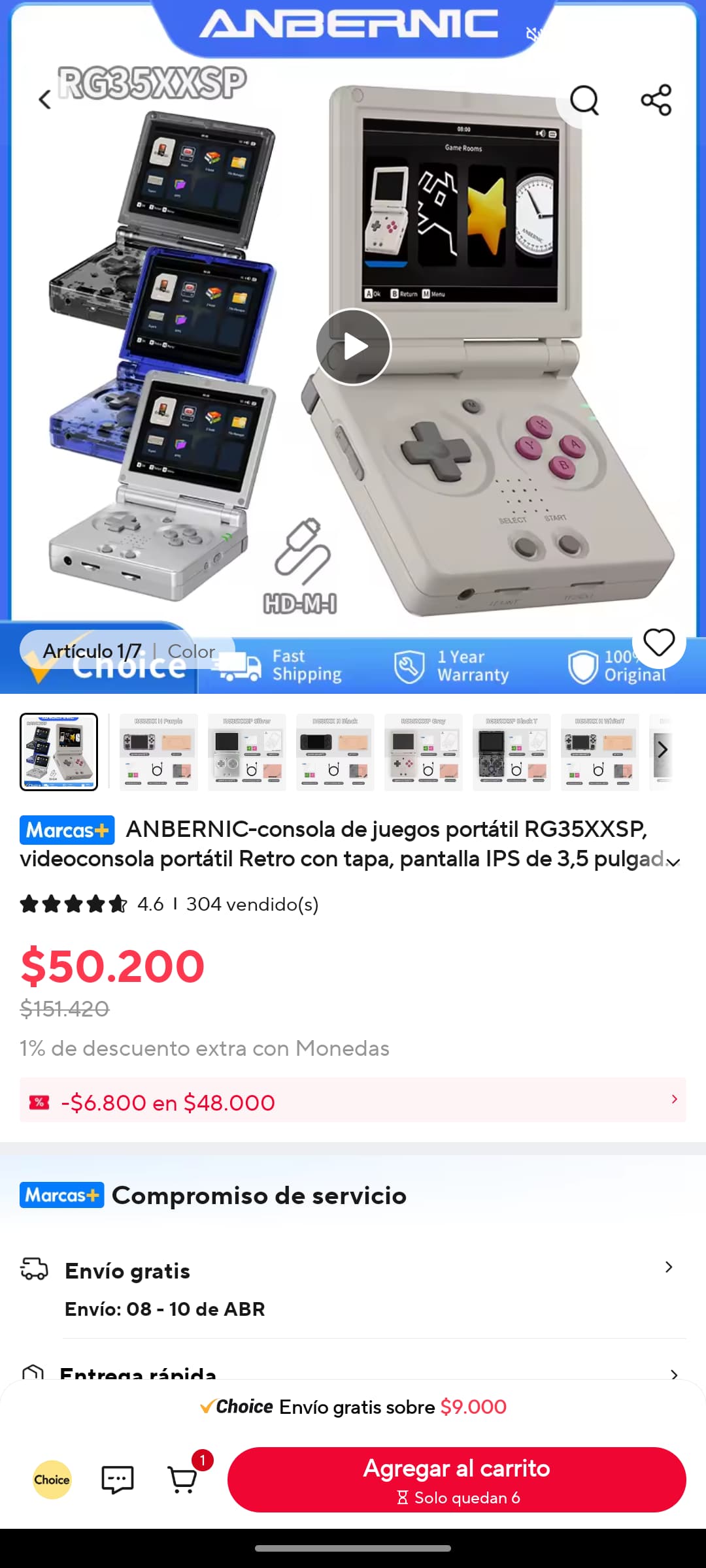Add the item to the wishlist heart
The height and width of the screenshot is (1568, 706).
[659, 642]
